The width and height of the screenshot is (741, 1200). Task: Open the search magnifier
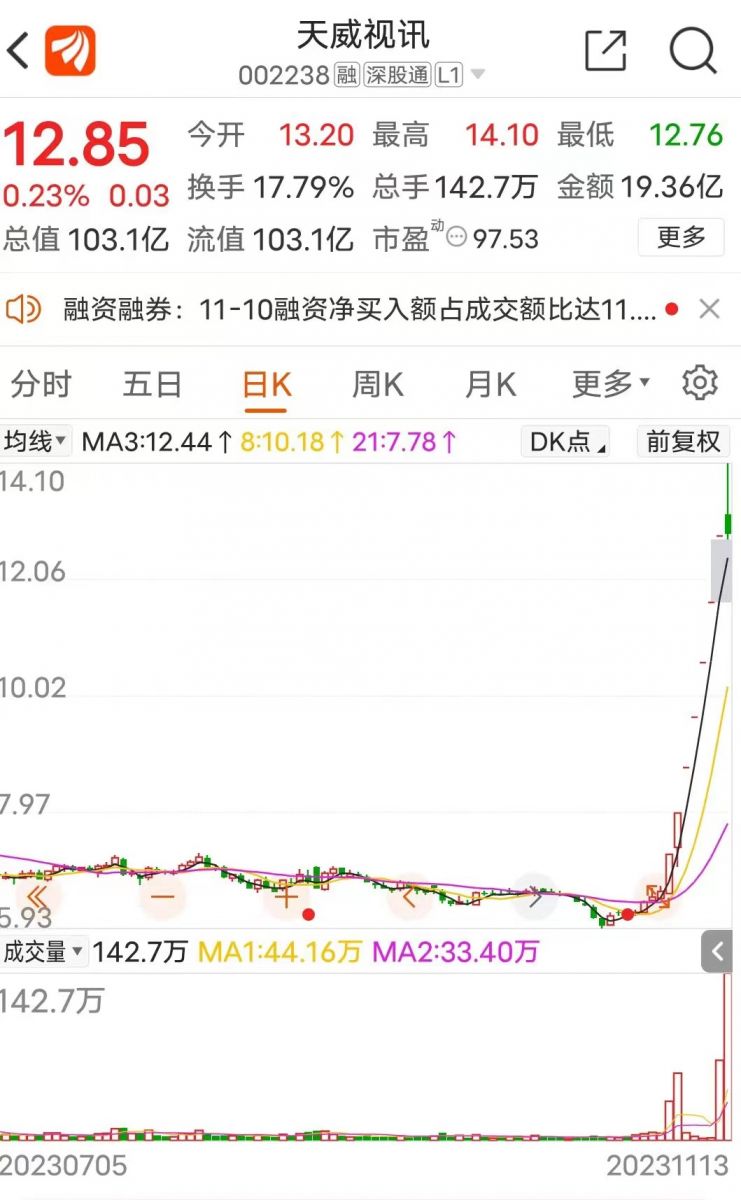[x=693, y=50]
